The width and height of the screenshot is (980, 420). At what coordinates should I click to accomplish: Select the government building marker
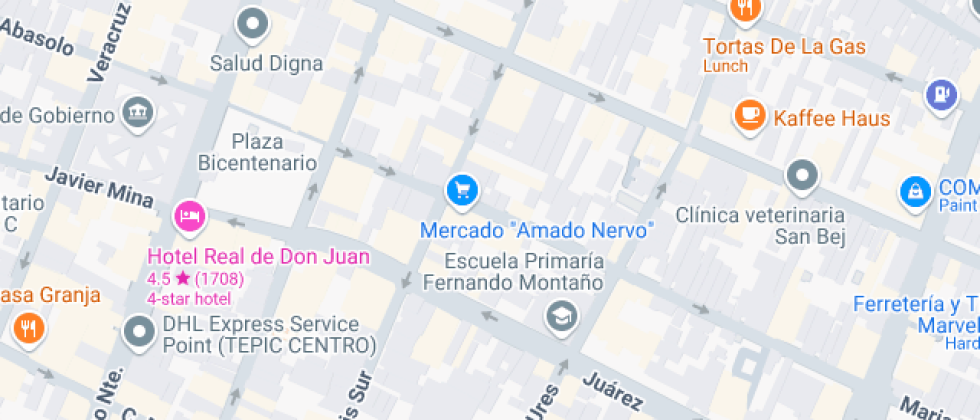[x=136, y=113]
